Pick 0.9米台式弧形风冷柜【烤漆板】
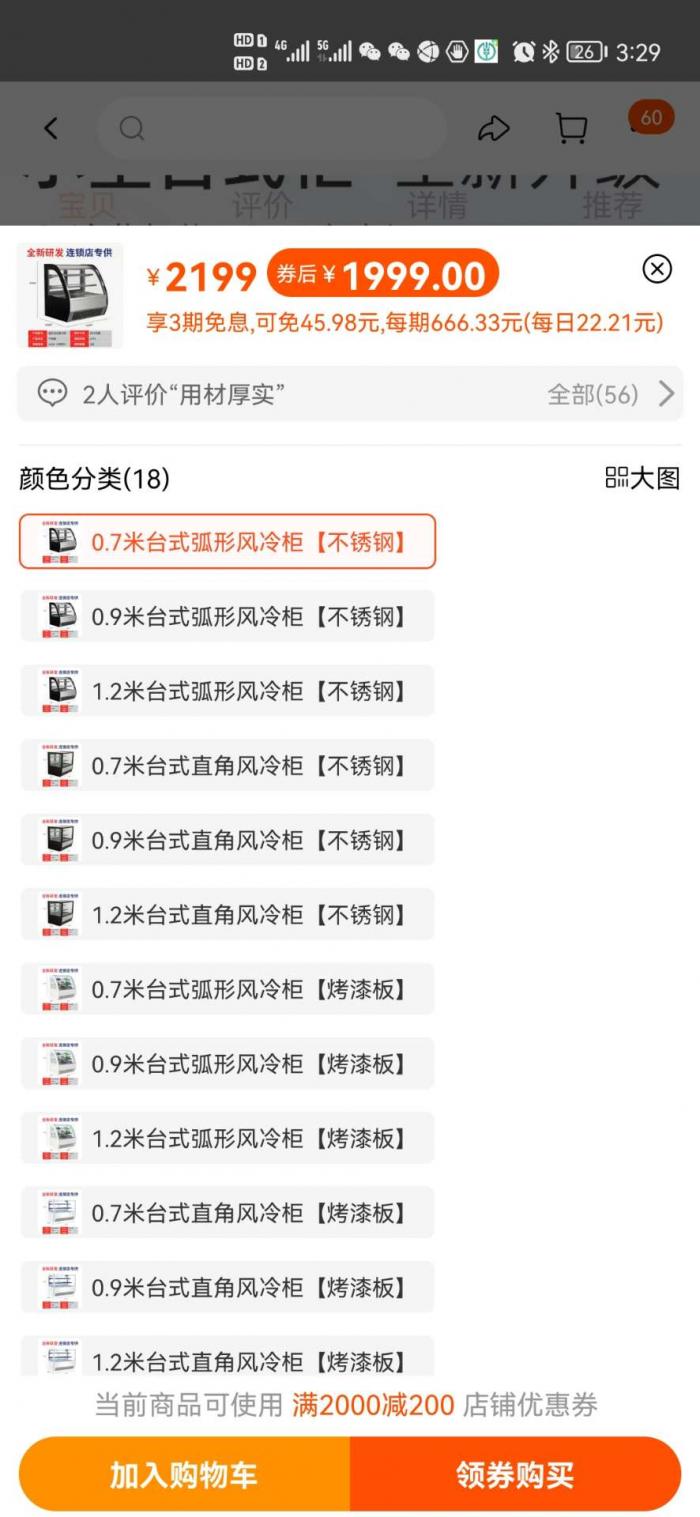The height and width of the screenshot is (1517, 700). pyautogui.click(x=227, y=1063)
